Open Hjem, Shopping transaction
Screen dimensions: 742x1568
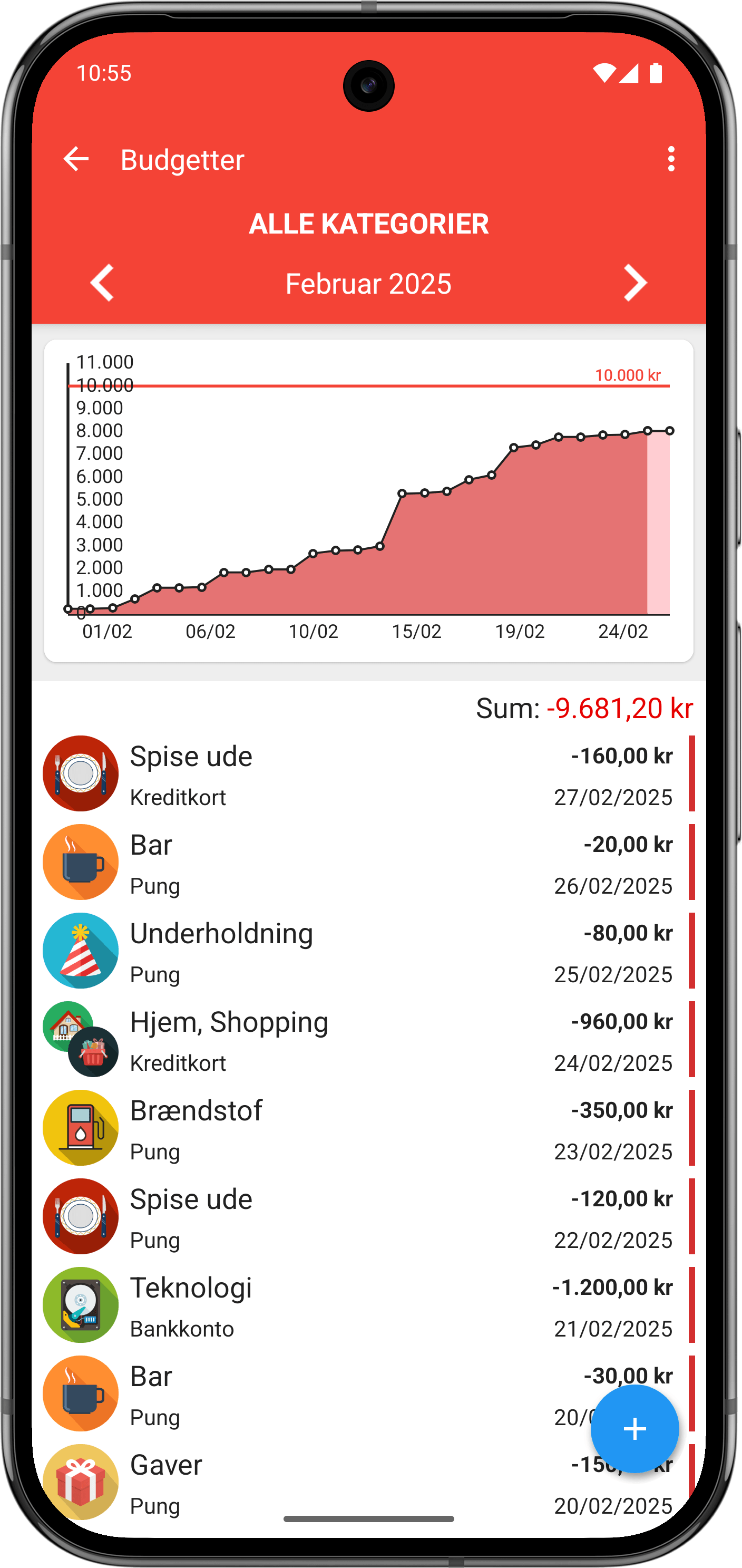point(365,1040)
